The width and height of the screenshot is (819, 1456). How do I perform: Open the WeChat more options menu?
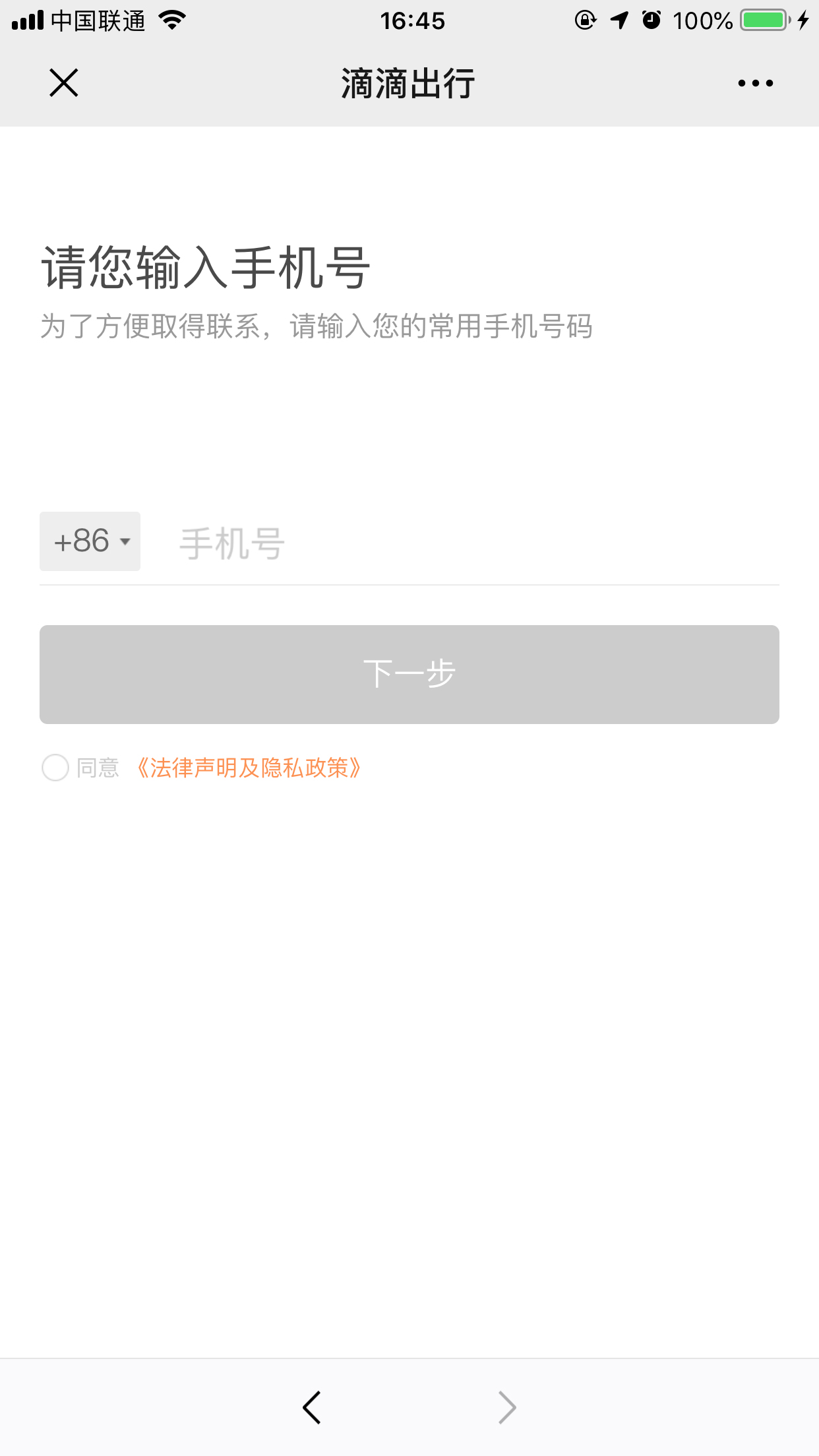coord(754,83)
